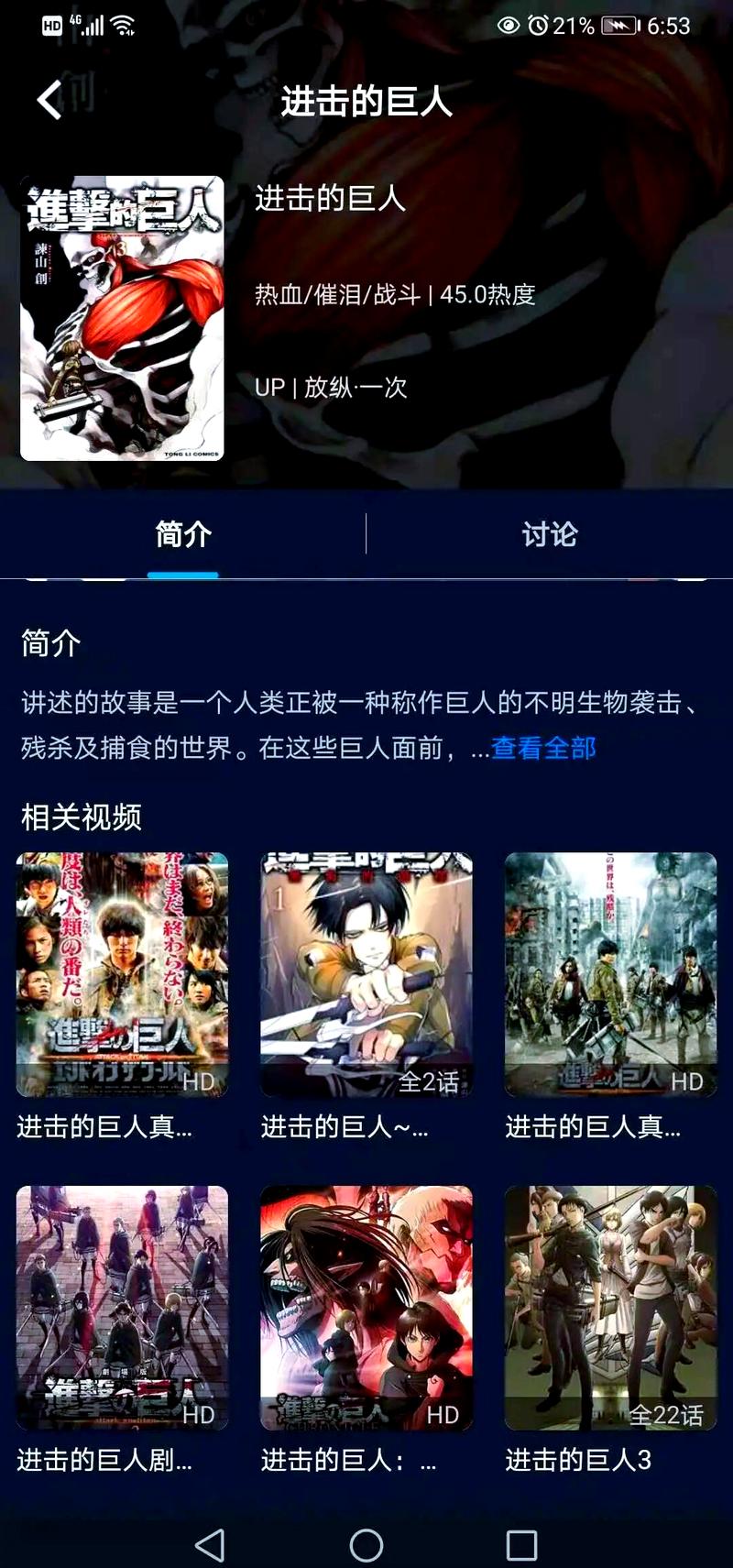This screenshot has height=1568, width=733.
Task: Tap the back arrow at top left
Action: (x=46, y=101)
